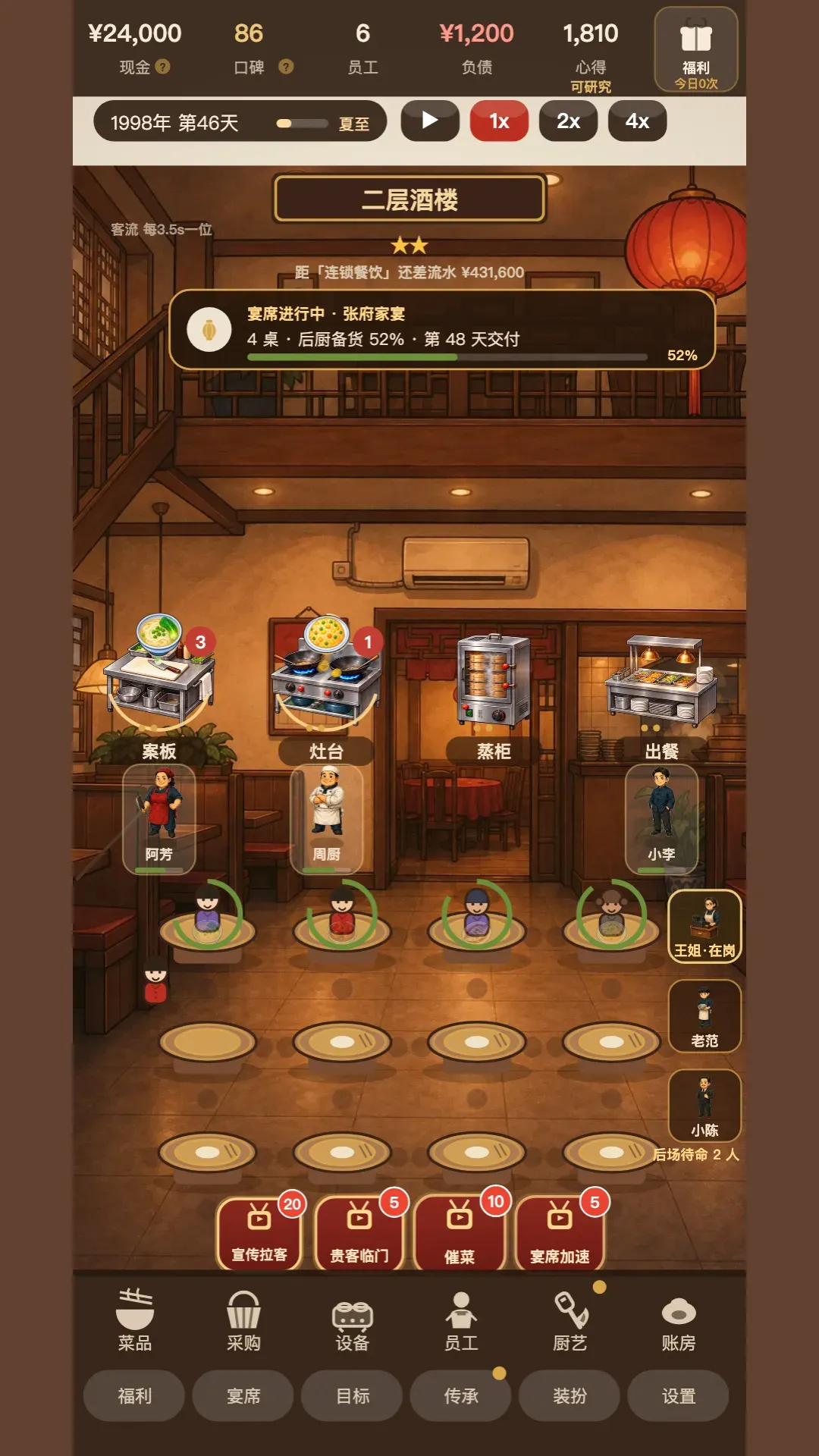Open 设置 settings
Image resolution: width=819 pixels, height=1456 pixels.
tap(679, 1395)
